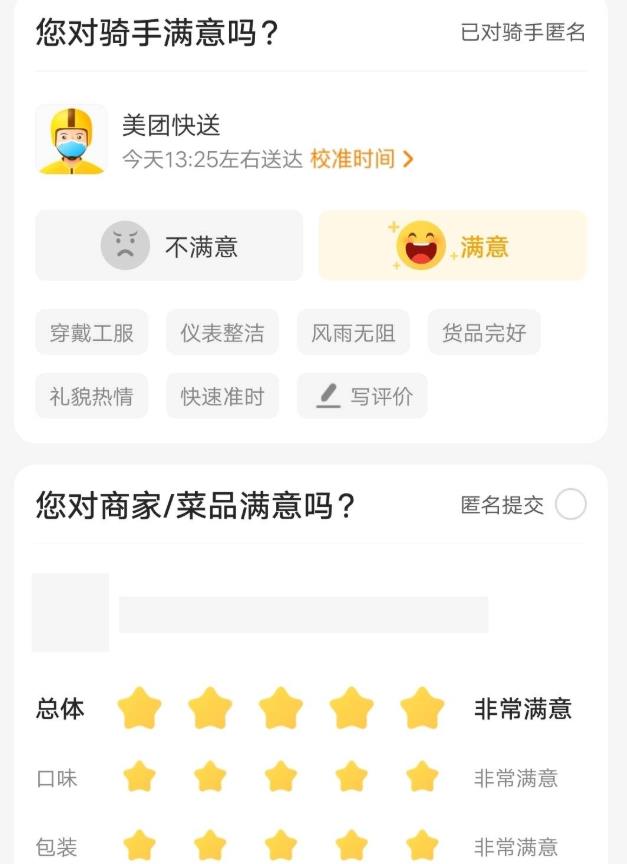
Task: Enable 匿名提交 anonymous submission
Action: pos(570,505)
